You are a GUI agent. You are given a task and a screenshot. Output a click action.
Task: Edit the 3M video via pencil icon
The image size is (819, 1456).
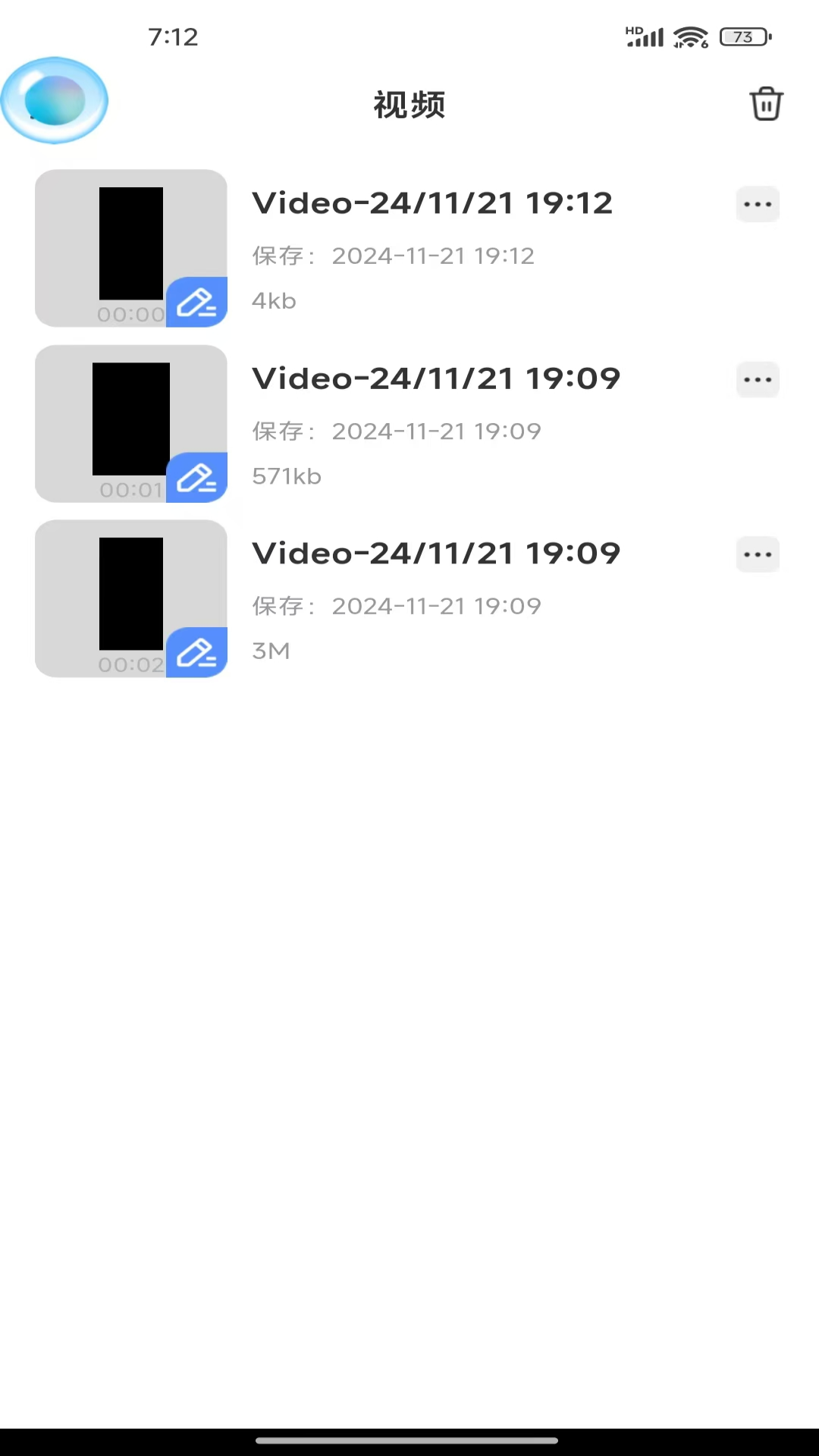196,653
